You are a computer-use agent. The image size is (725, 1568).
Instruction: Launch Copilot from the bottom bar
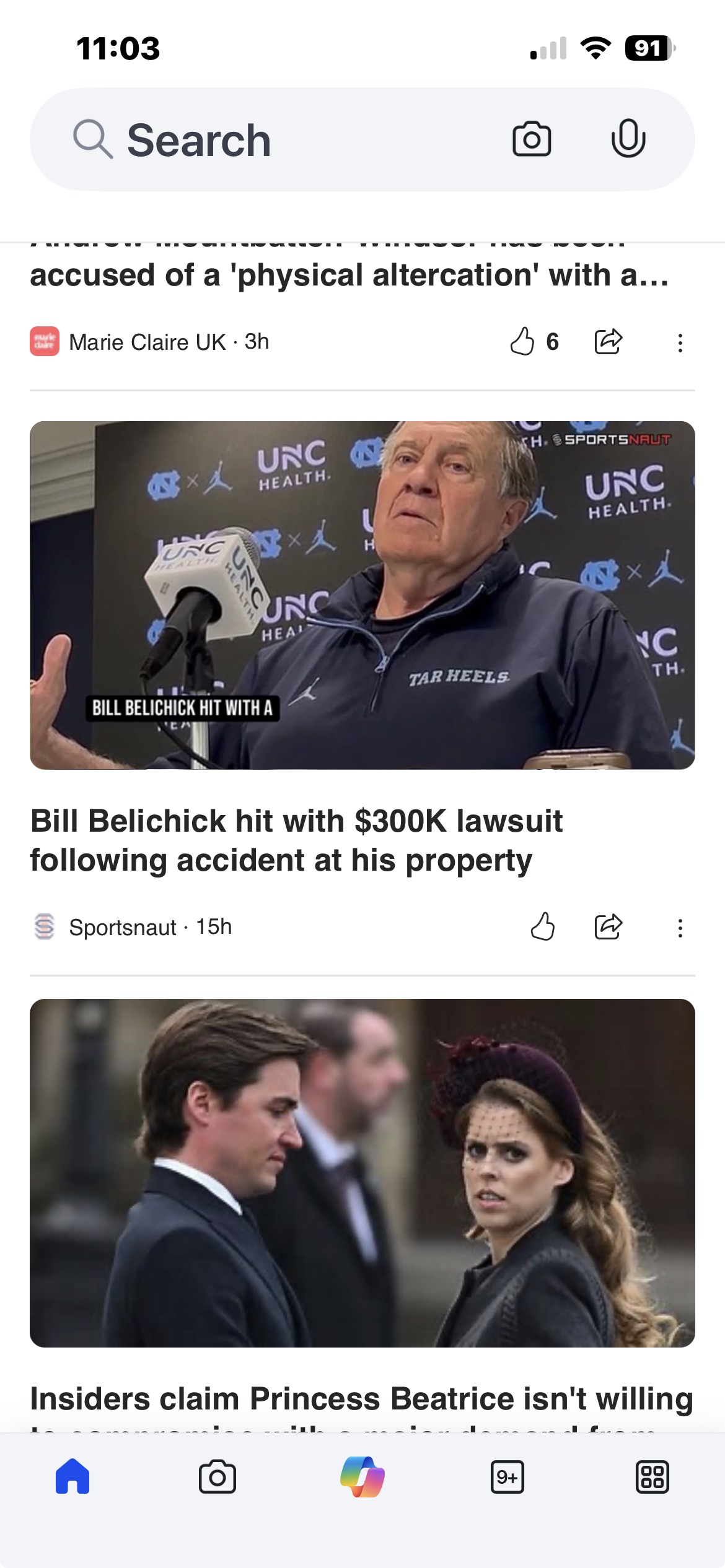362,1477
